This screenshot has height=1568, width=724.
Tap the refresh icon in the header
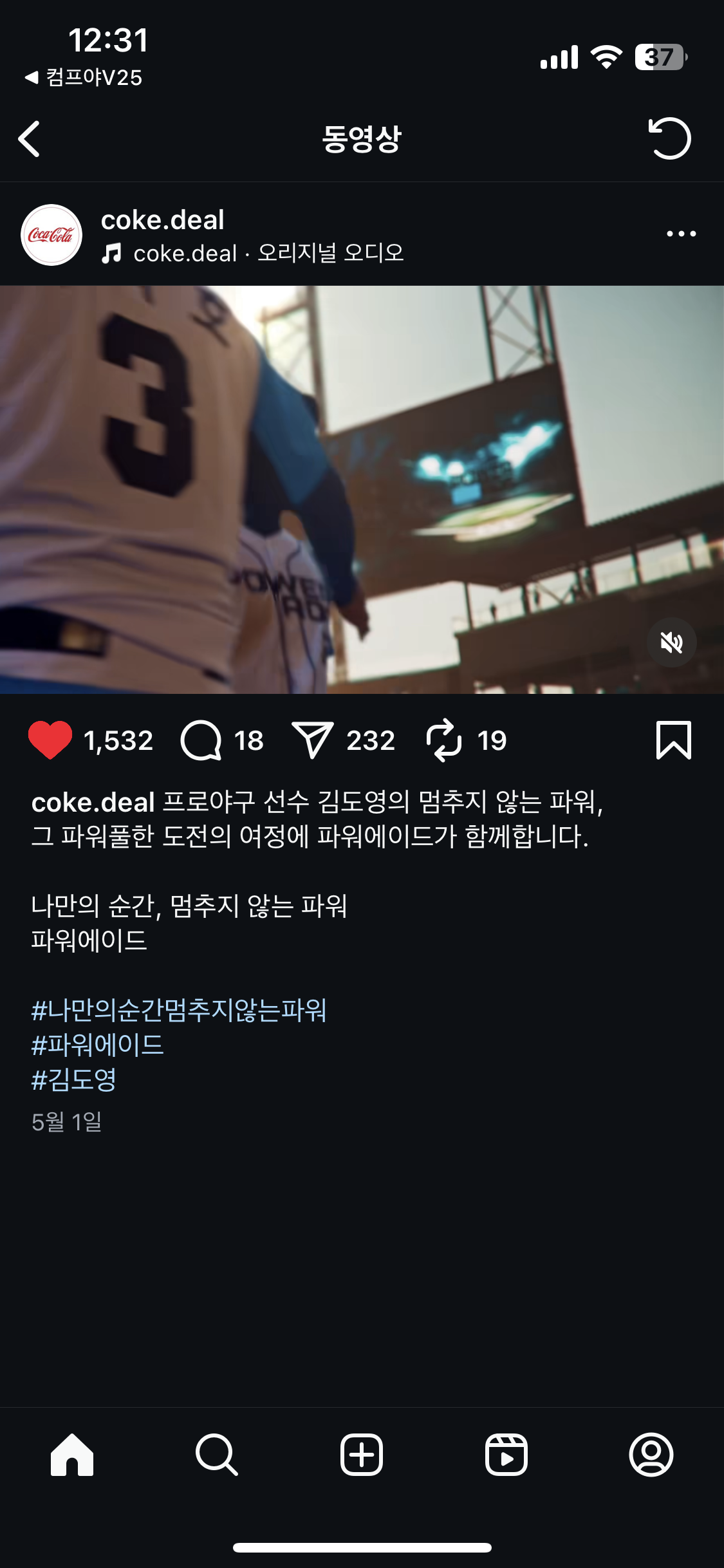(669, 138)
